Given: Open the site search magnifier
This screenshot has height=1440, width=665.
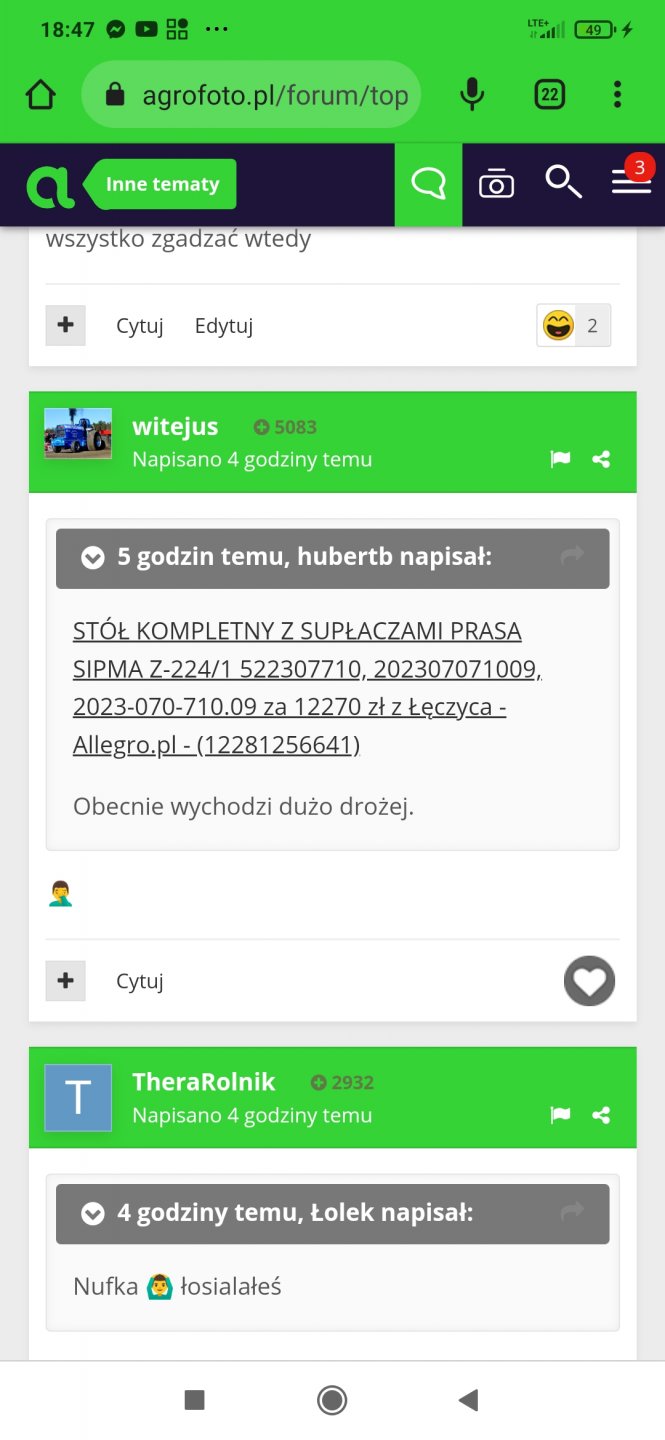Looking at the screenshot, I should click(x=563, y=182).
